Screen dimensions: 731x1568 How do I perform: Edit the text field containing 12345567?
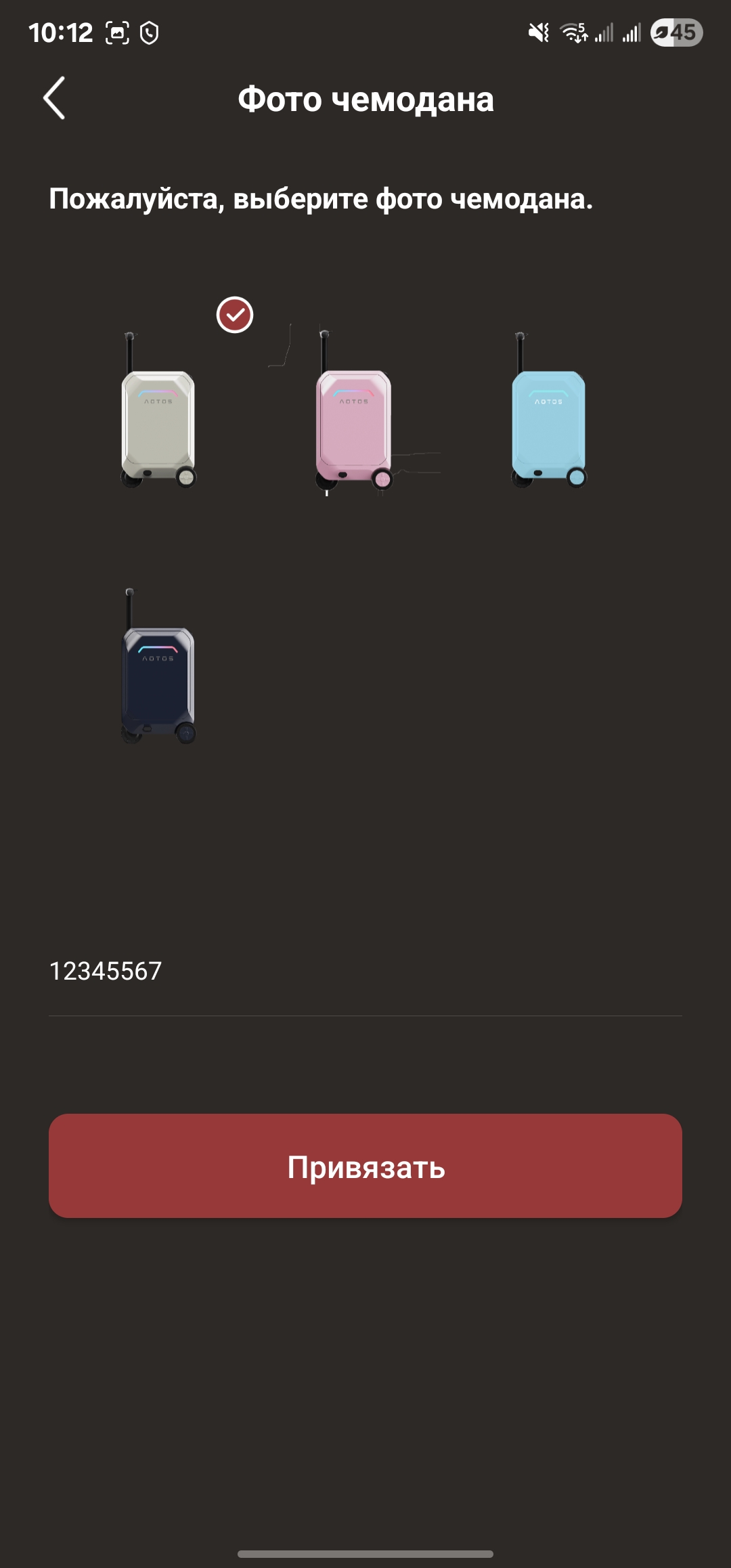tap(364, 972)
